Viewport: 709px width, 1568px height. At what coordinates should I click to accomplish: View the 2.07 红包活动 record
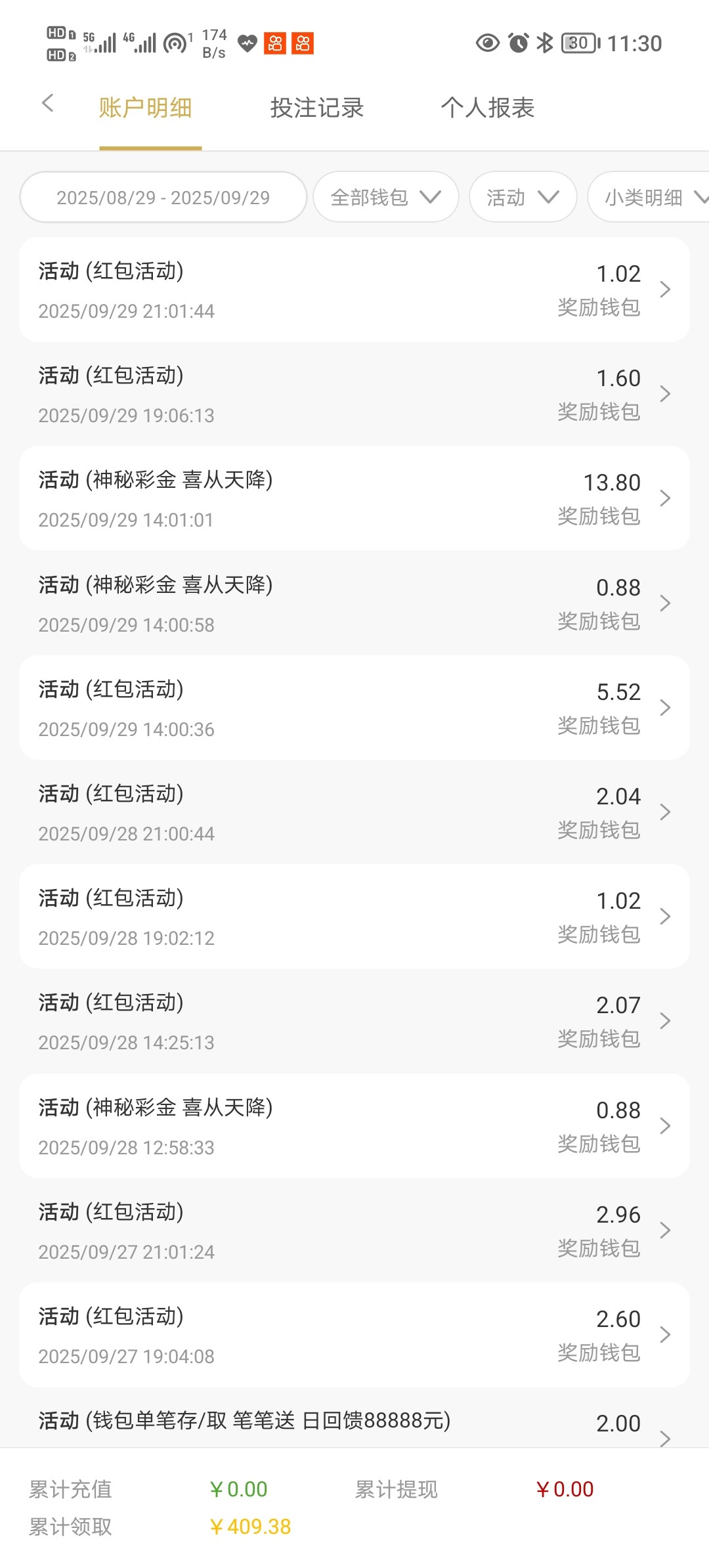(x=354, y=1021)
